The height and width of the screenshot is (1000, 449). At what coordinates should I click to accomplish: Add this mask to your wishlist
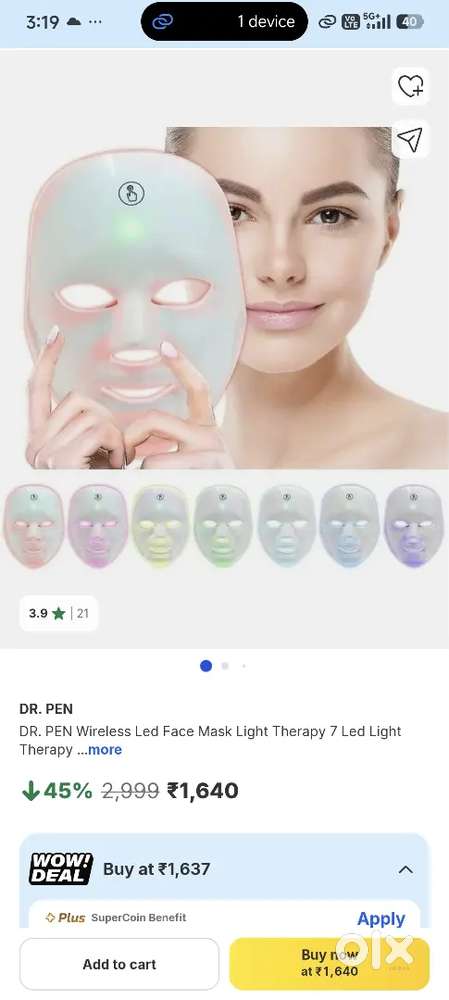point(410,86)
